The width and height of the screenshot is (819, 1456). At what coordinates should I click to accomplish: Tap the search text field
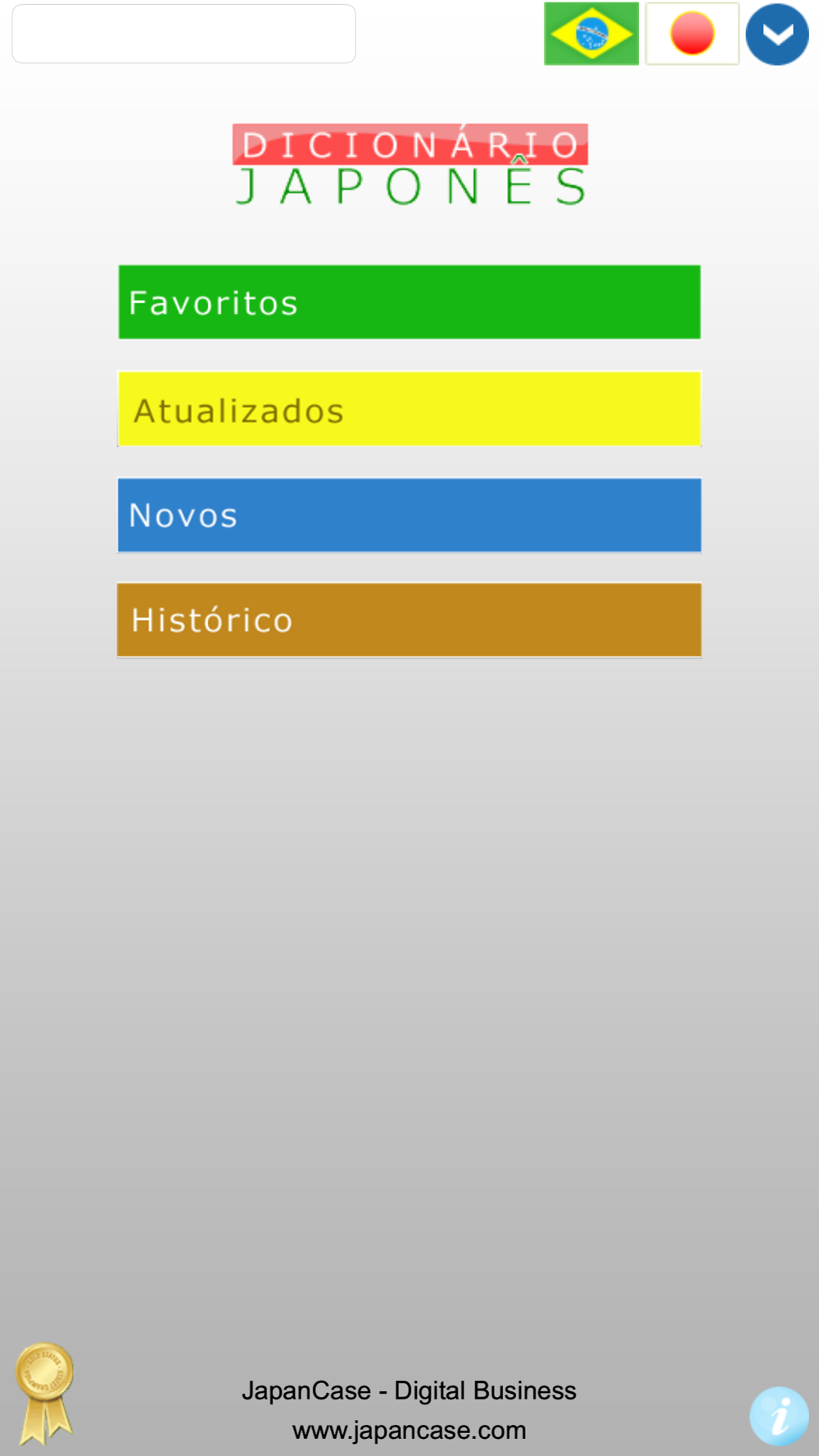[184, 34]
